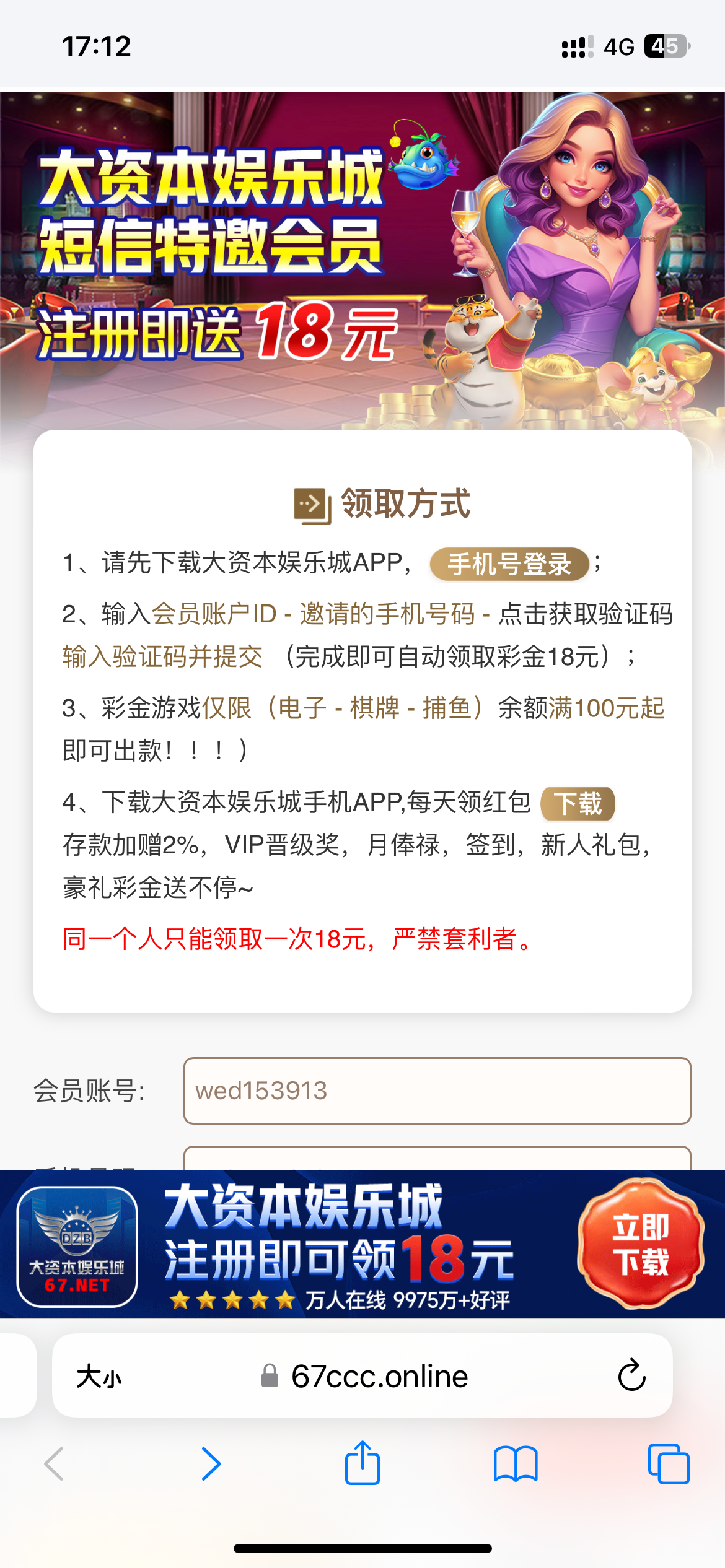Tap the red 立即下载 button
Image resolution: width=725 pixels, height=1568 pixels.
641,1244
